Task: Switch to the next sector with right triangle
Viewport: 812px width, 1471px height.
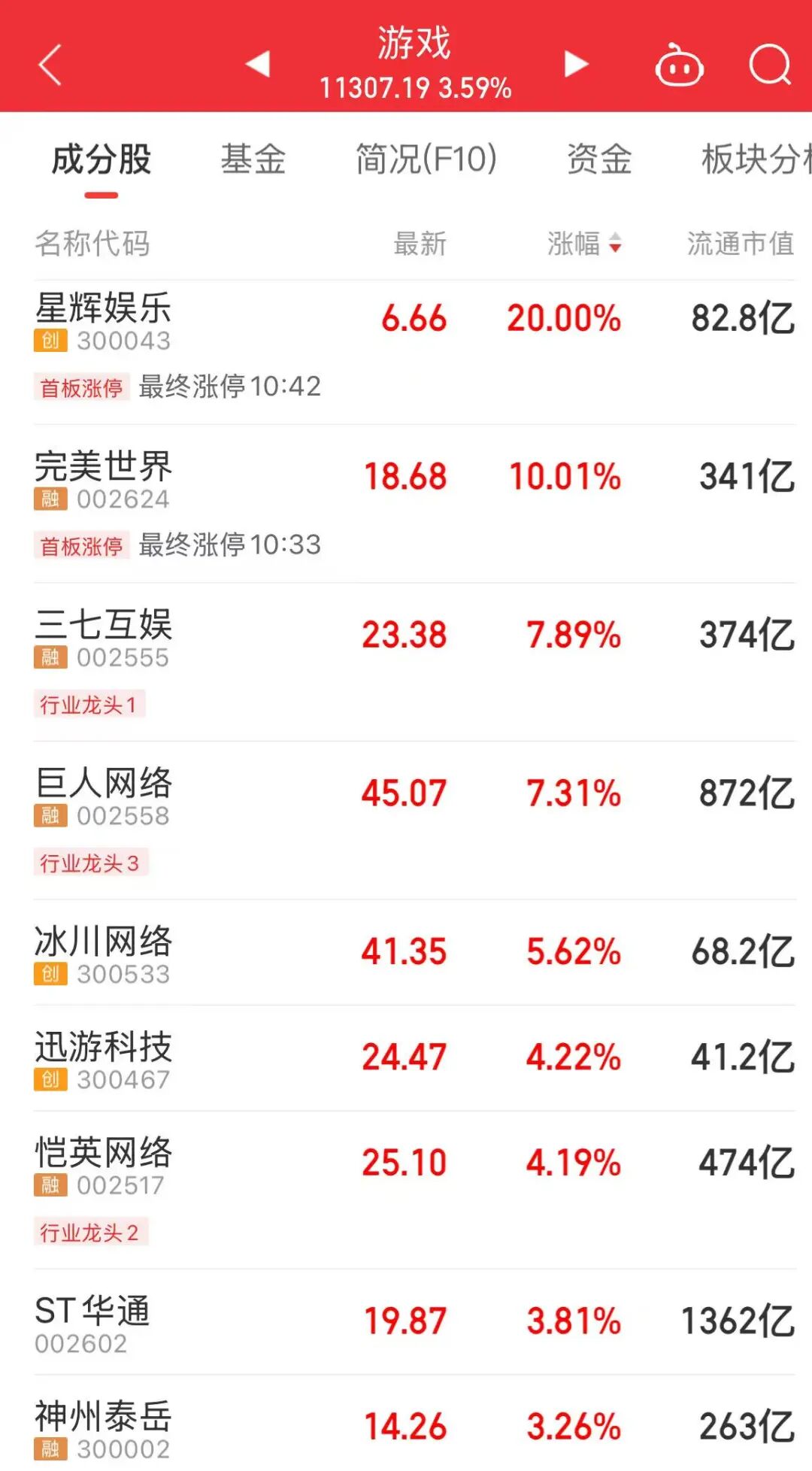Action: point(576,64)
